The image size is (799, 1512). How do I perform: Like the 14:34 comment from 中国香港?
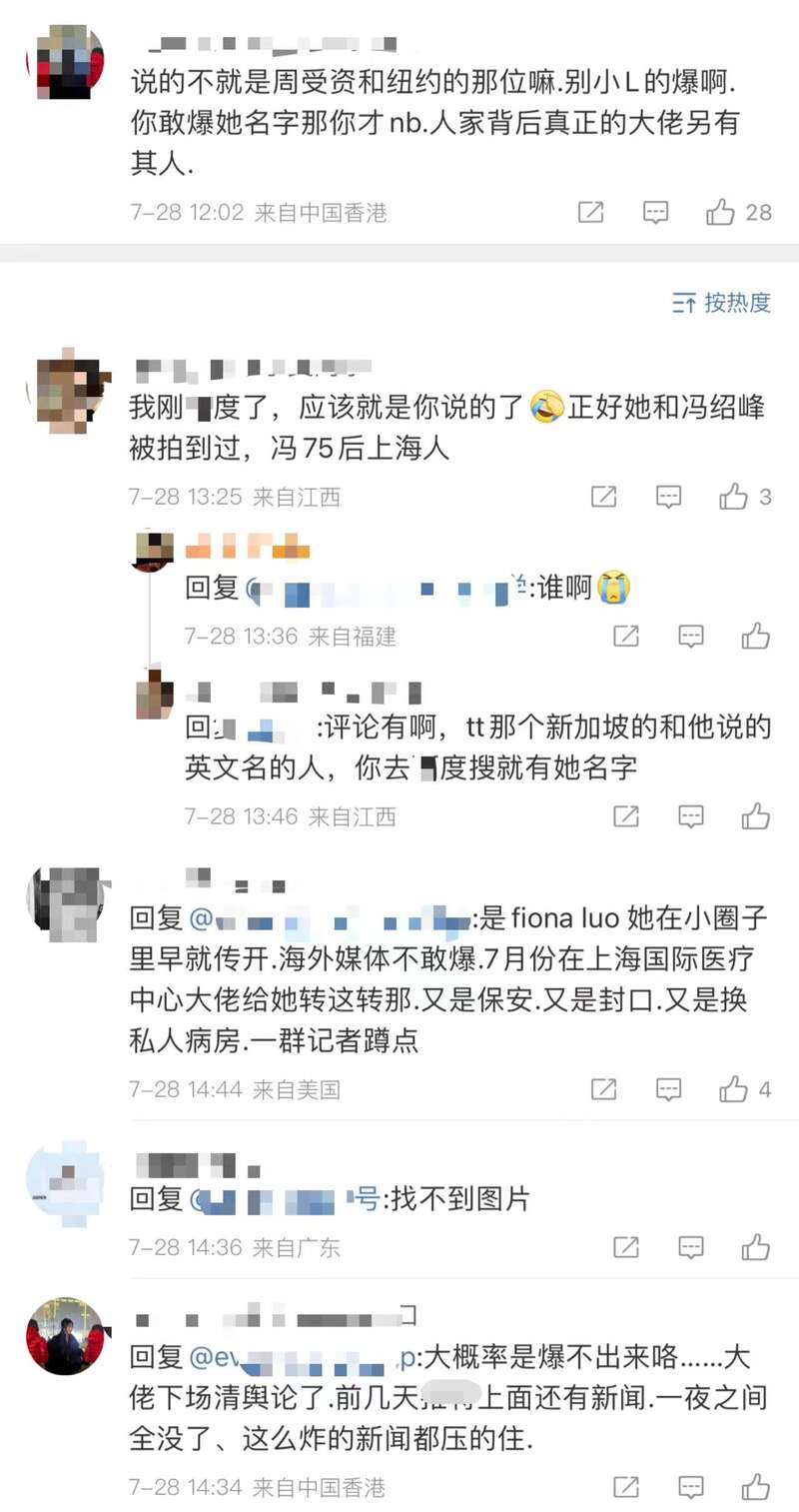pyautogui.click(x=756, y=1486)
